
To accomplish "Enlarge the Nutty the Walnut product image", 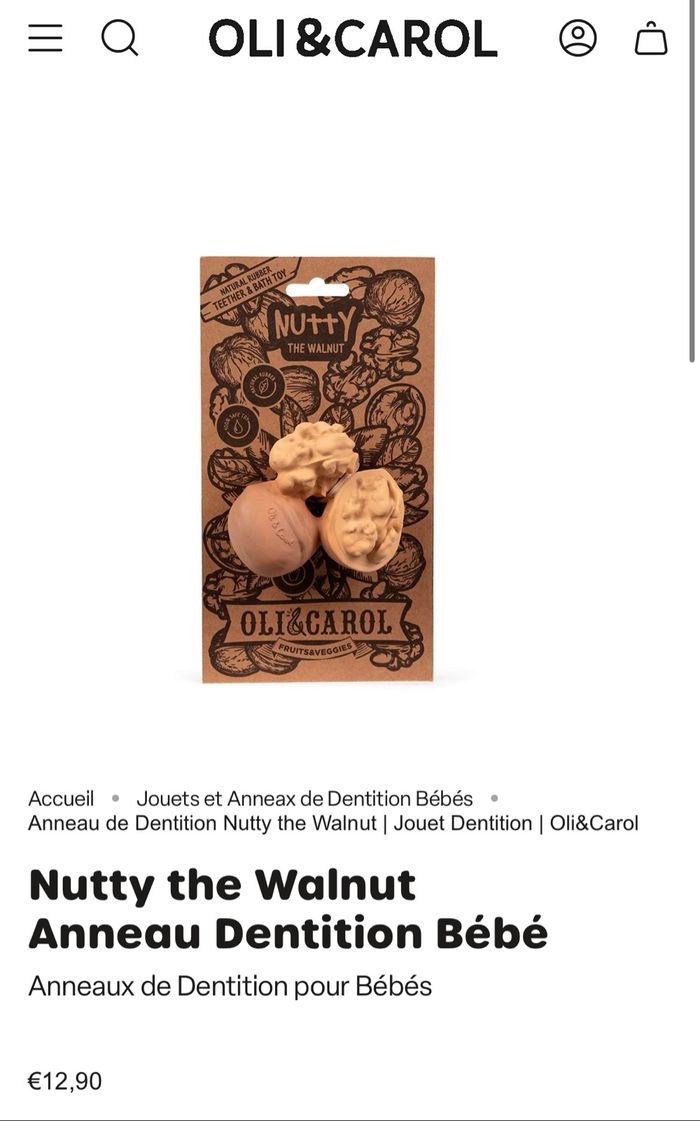I will (317, 469).
